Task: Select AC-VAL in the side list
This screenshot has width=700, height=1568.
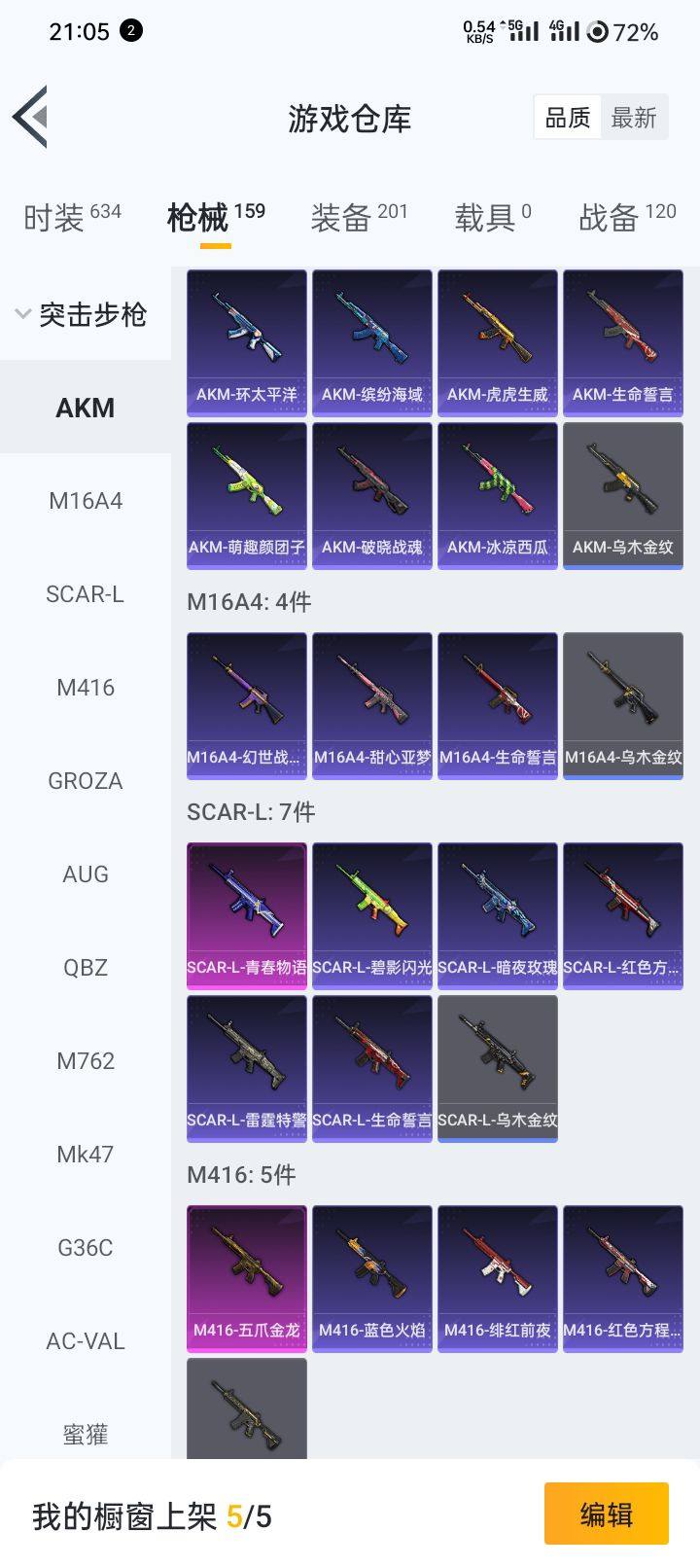Action: click(86, 1341)
